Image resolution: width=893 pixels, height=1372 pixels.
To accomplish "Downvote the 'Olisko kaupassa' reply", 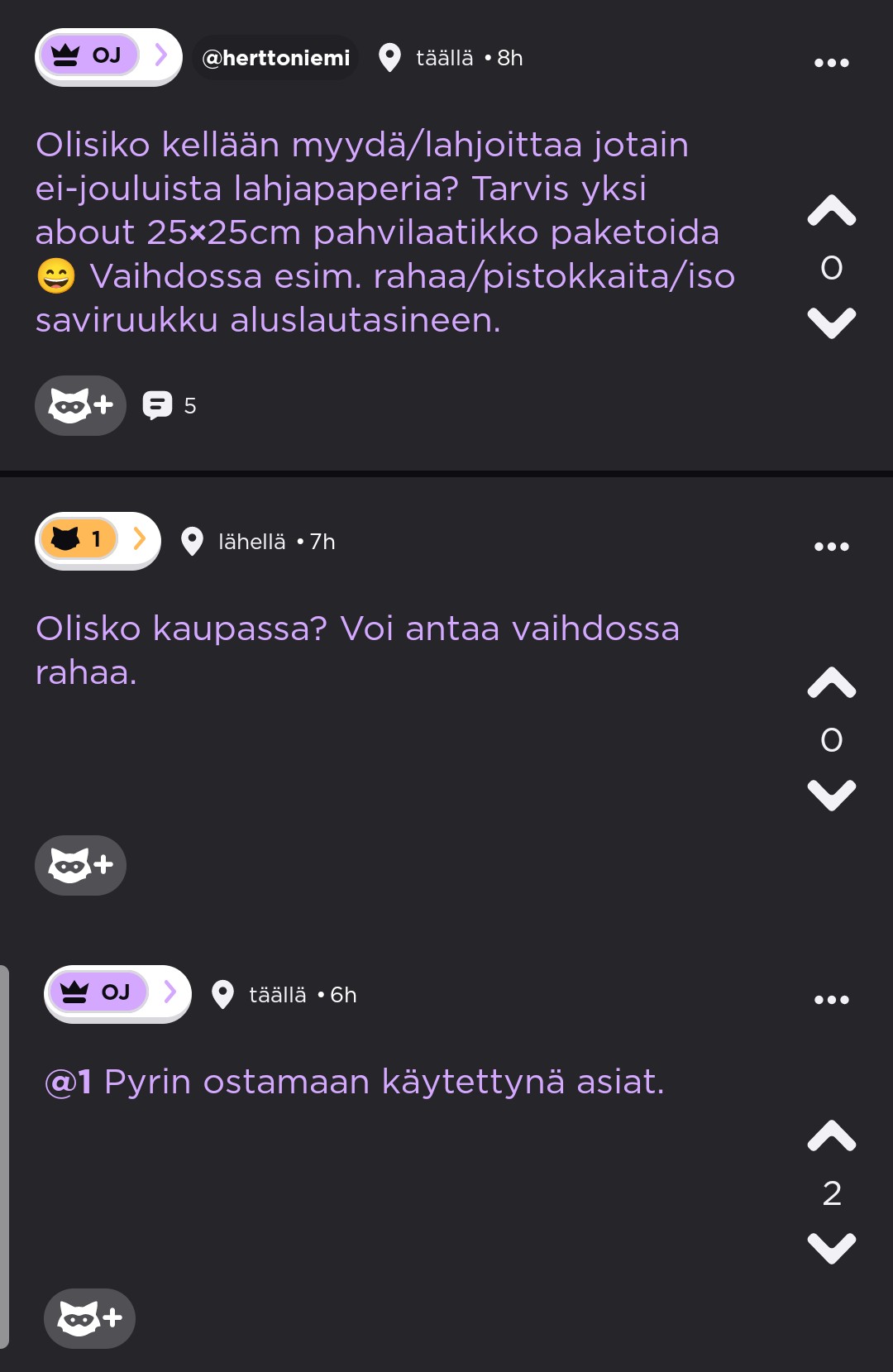I will coord(831,795).
